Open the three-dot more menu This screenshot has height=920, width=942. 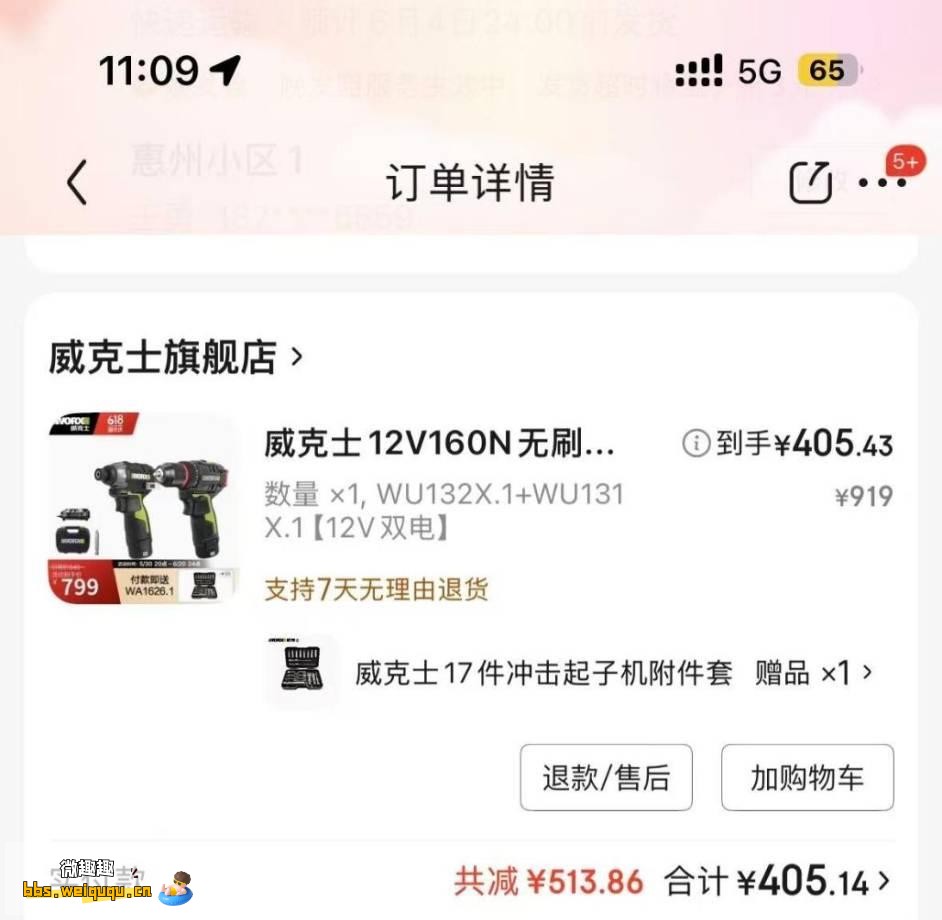pos(882,182)
